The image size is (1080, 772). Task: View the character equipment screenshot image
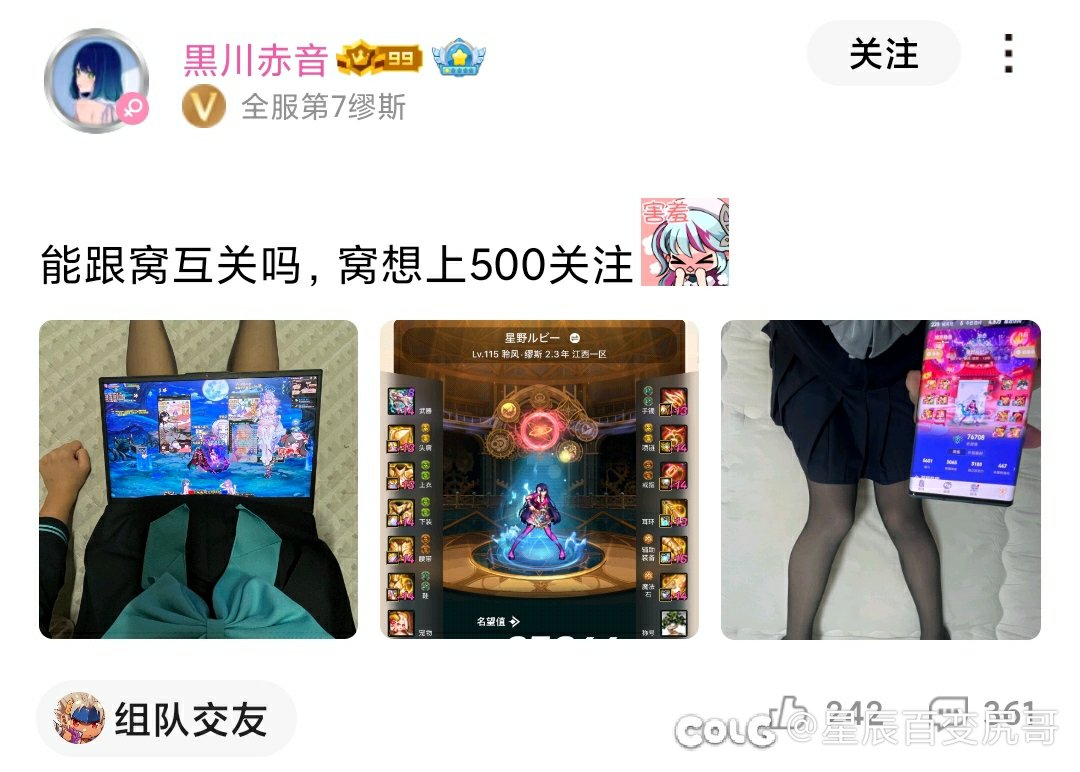coord(539,479)
